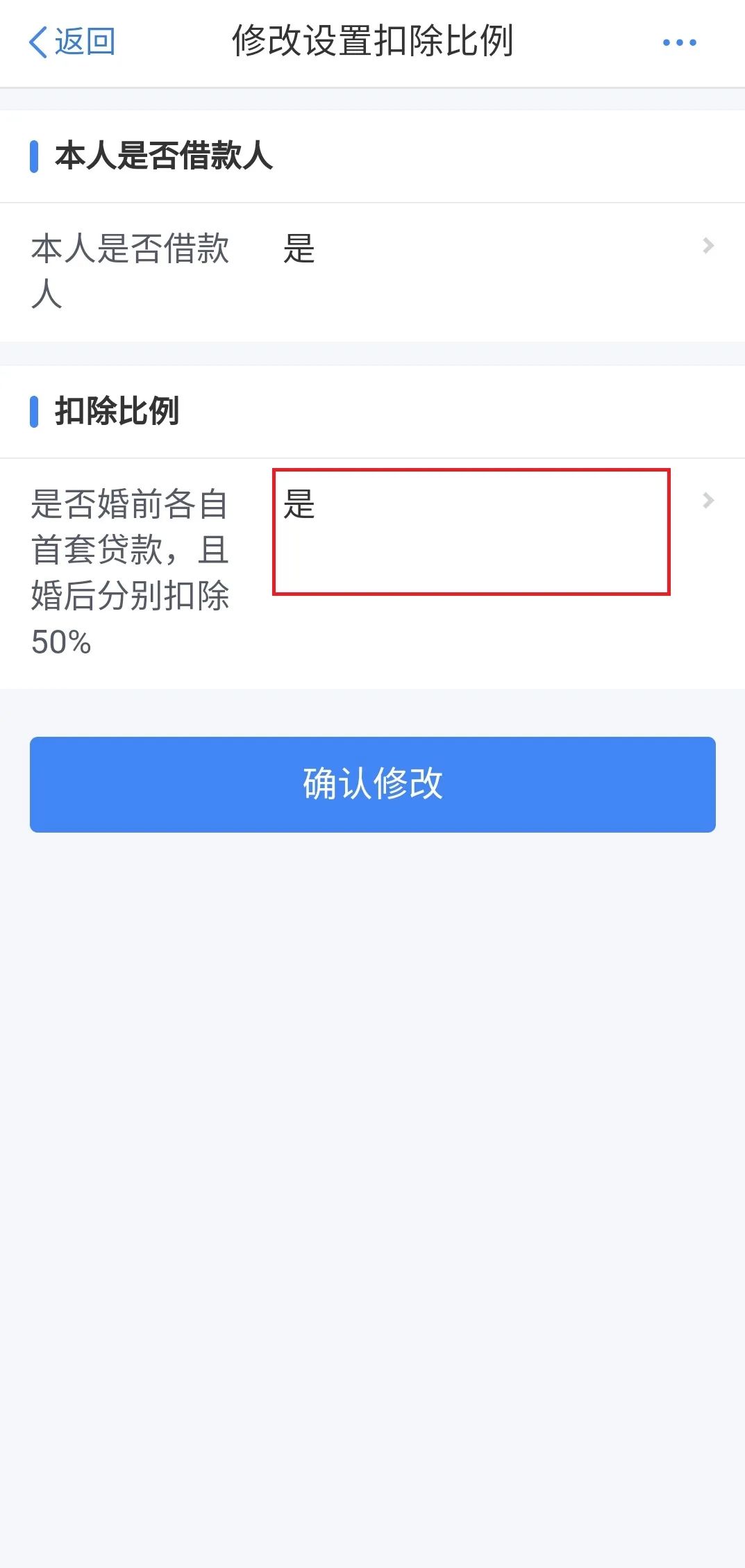Confirm changes with 确认修改 button

click(372, 784)
